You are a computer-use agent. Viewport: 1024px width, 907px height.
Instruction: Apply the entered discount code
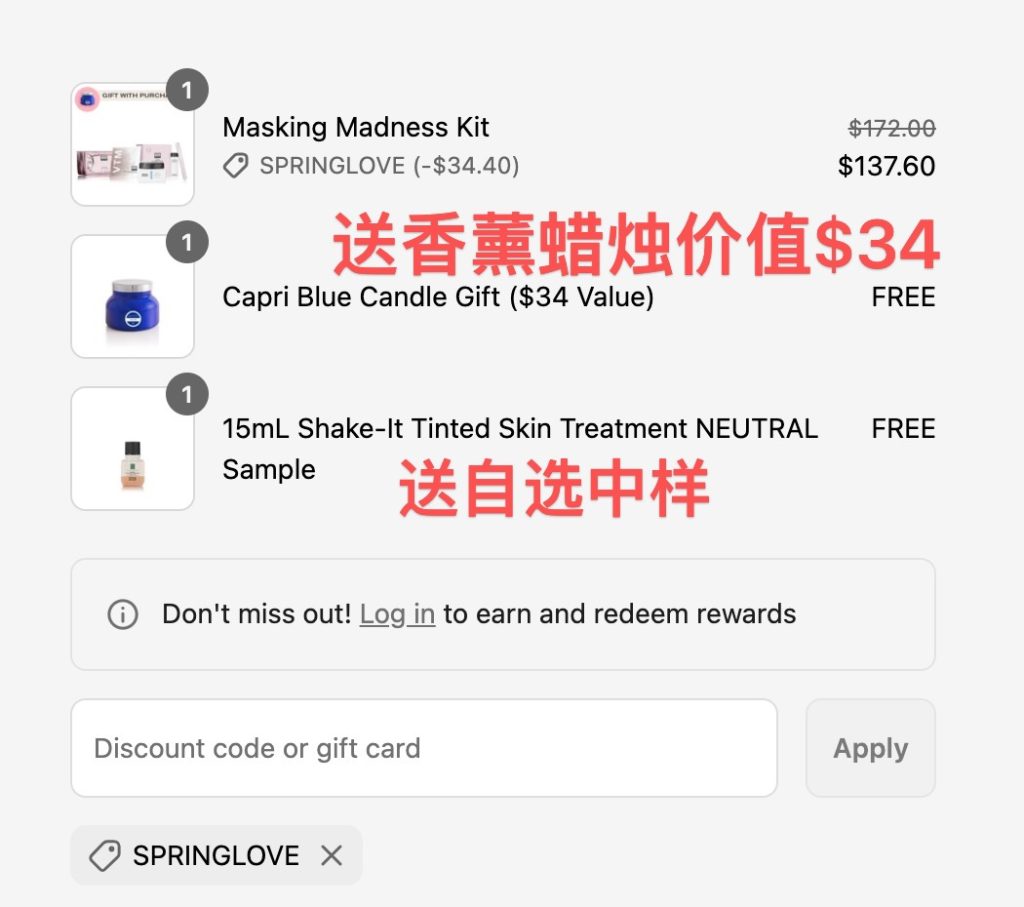pos(870,748)
